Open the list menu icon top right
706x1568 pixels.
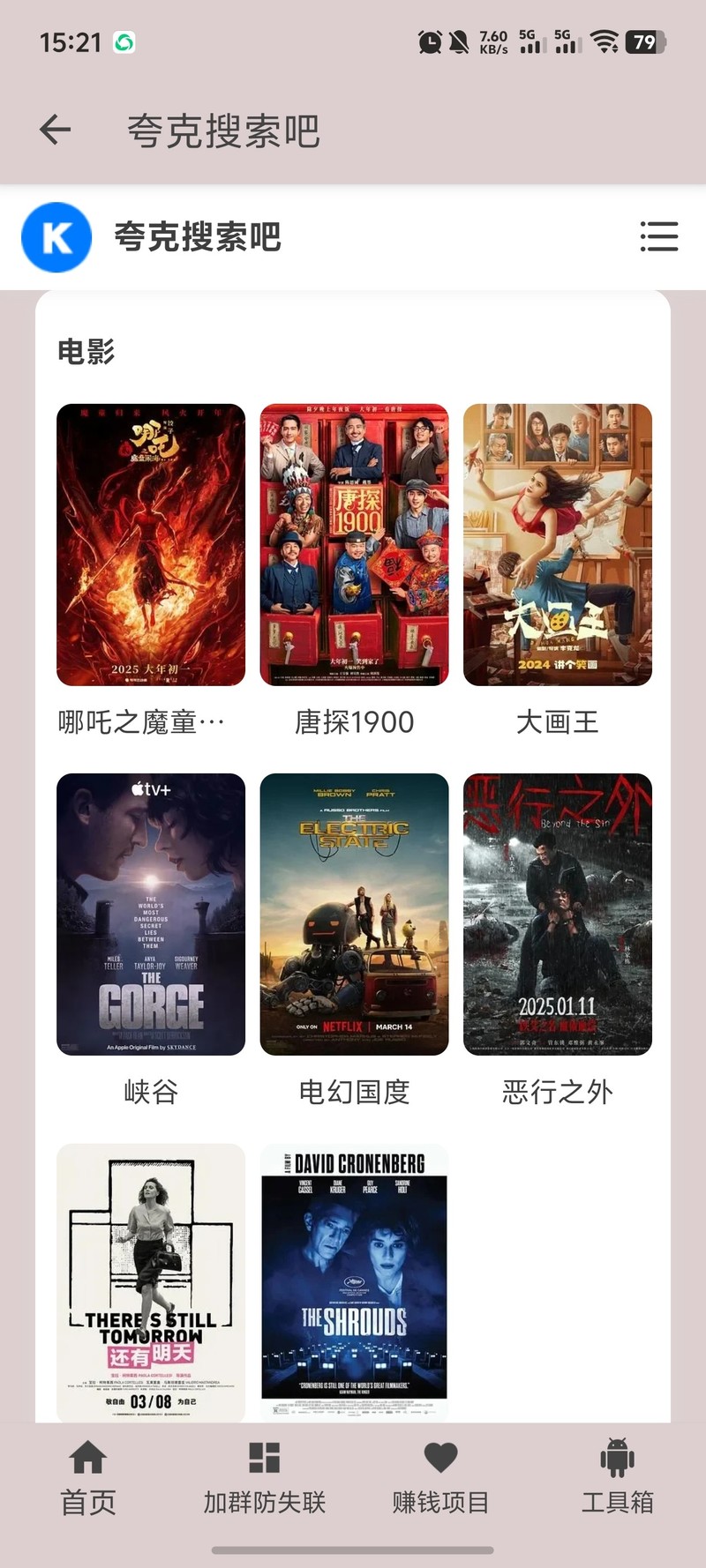click(x=659, y=237)
